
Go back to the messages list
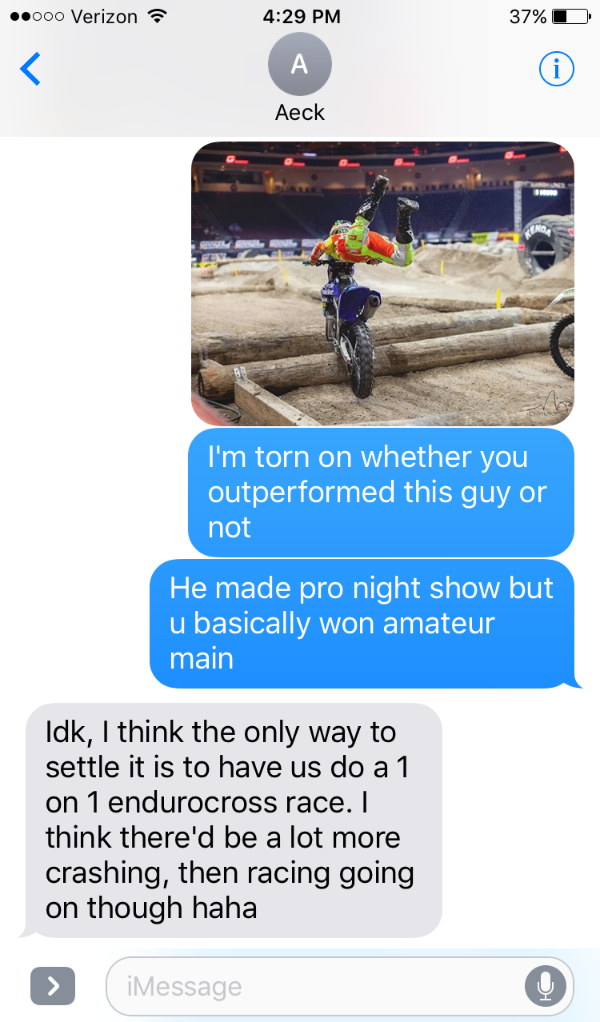point(30,69)
